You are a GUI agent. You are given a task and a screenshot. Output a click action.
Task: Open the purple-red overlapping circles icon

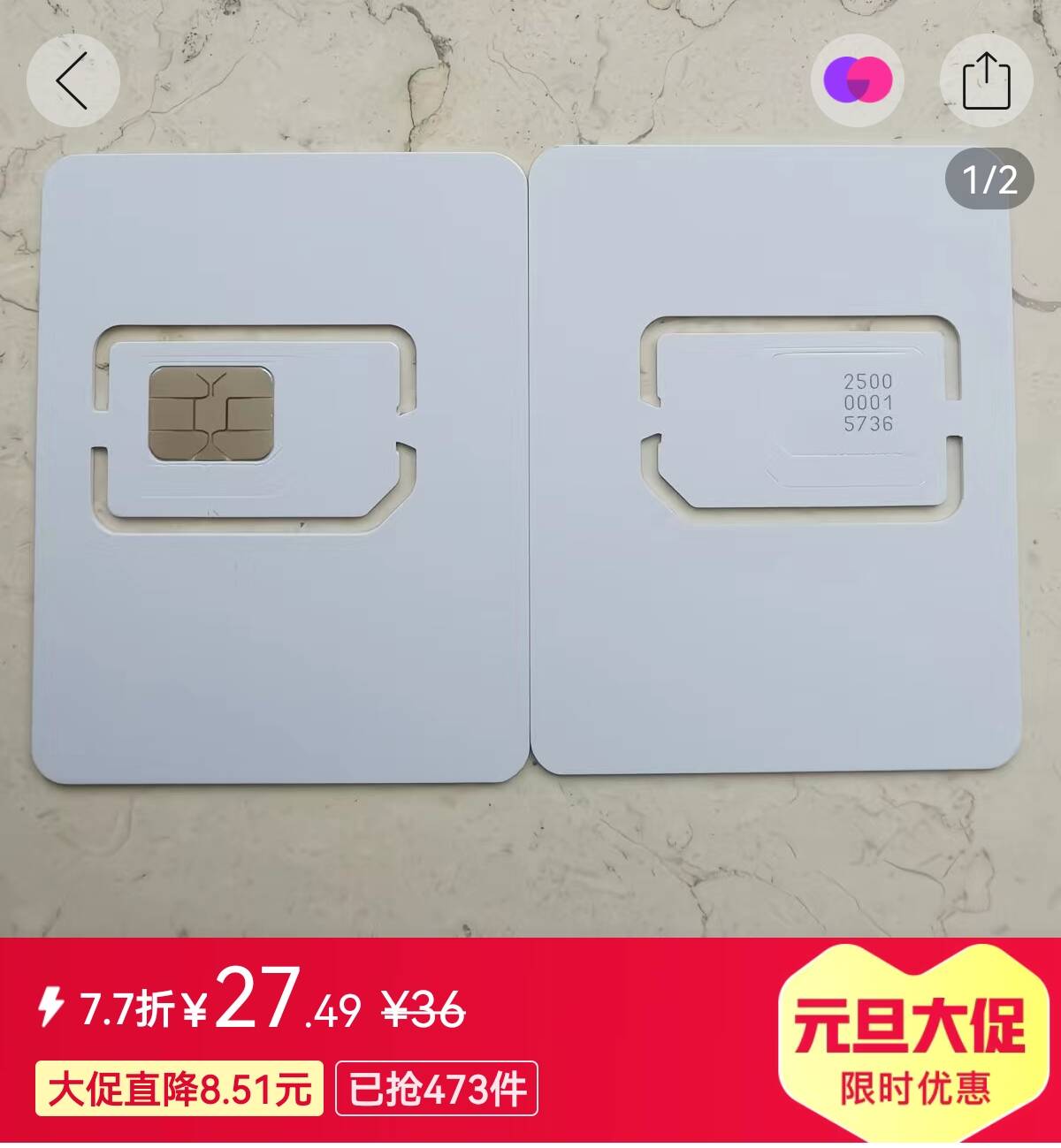pos(857,80)
